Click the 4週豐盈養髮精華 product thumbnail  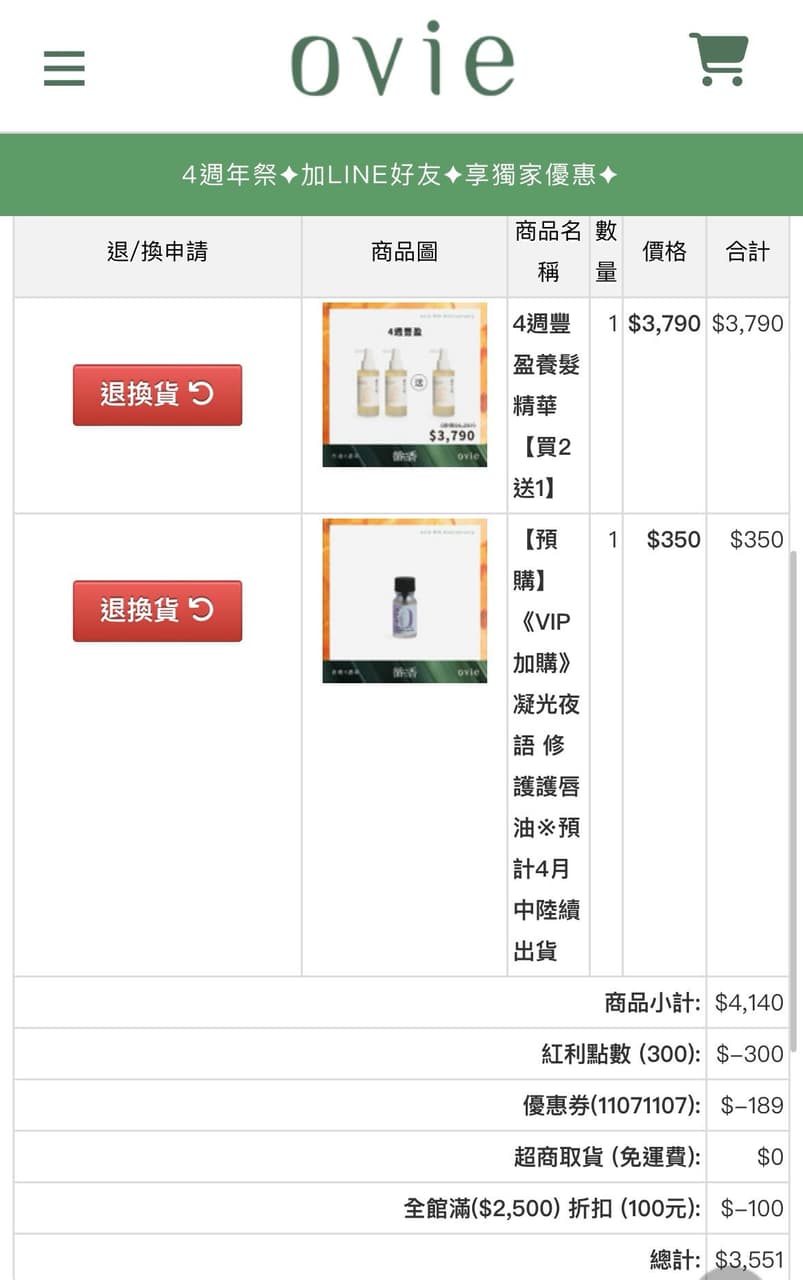(x=403, y=384)
